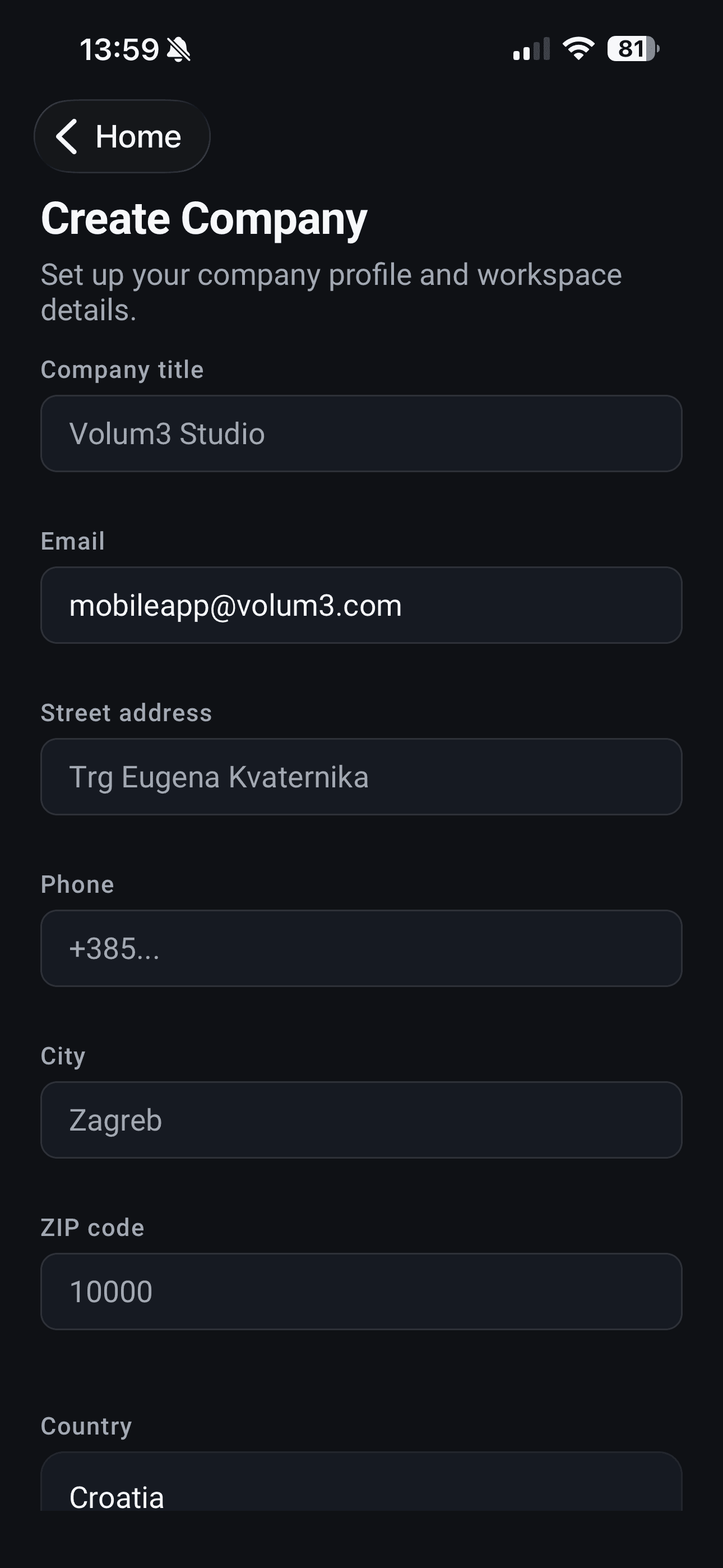
Task: Go back to Home
Action: (122, 136)
